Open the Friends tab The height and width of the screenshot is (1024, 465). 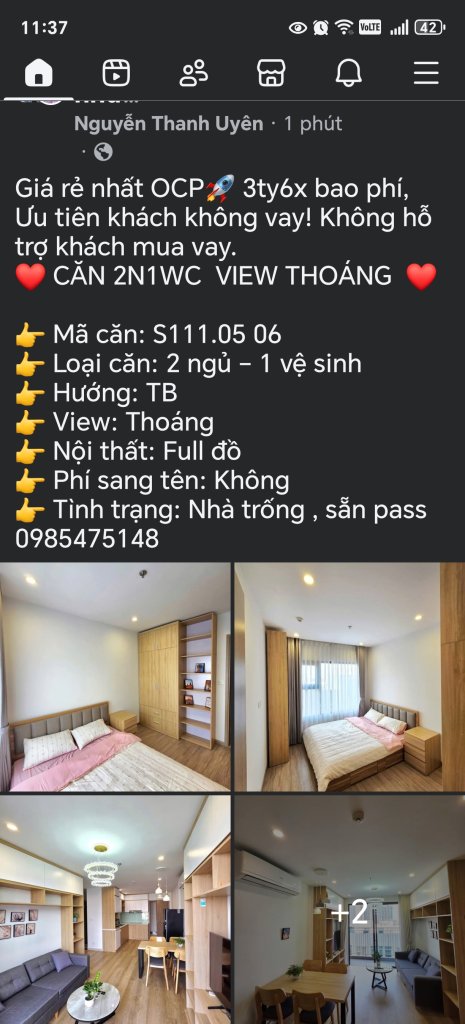coord(193,73)
